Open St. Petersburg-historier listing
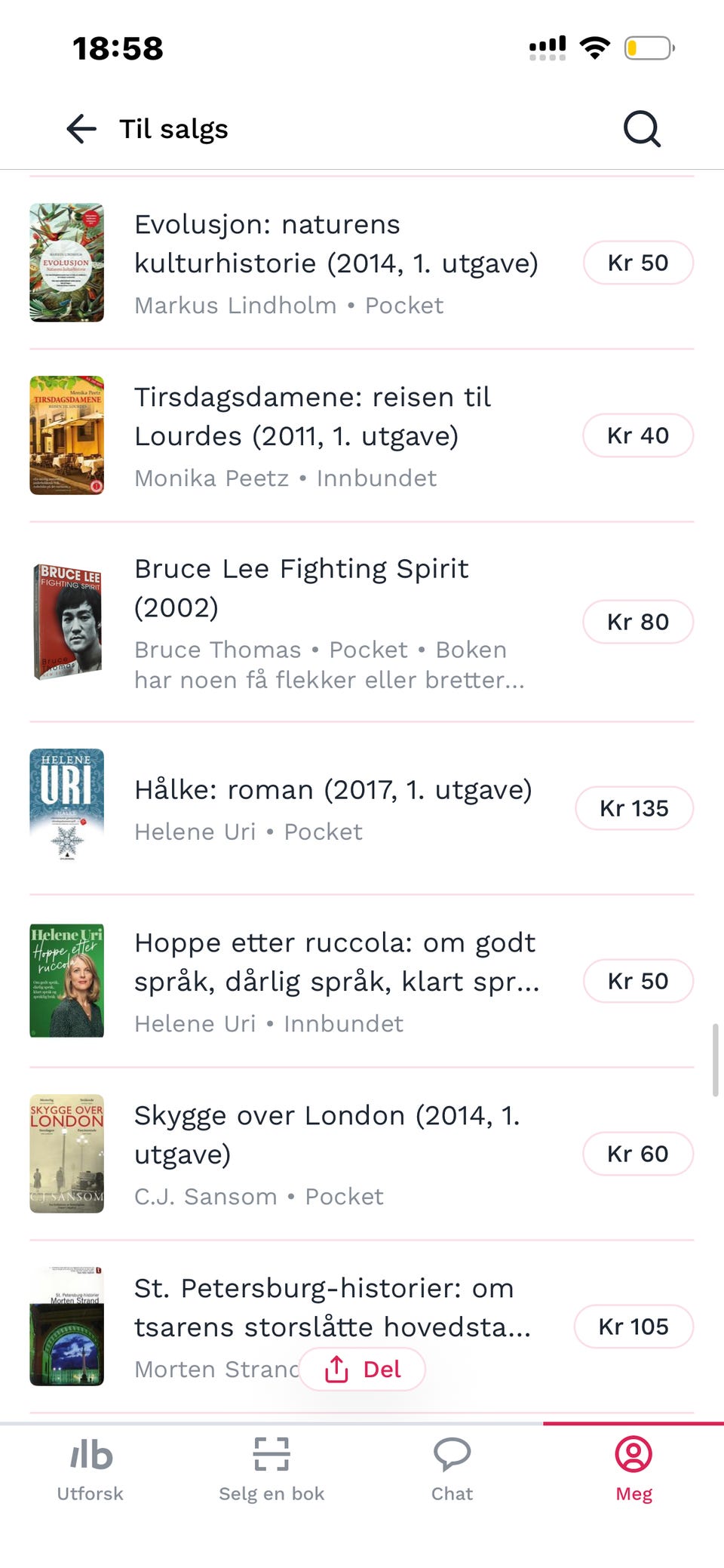This screenshot has width=724, height=1568. coord(362,1327)
